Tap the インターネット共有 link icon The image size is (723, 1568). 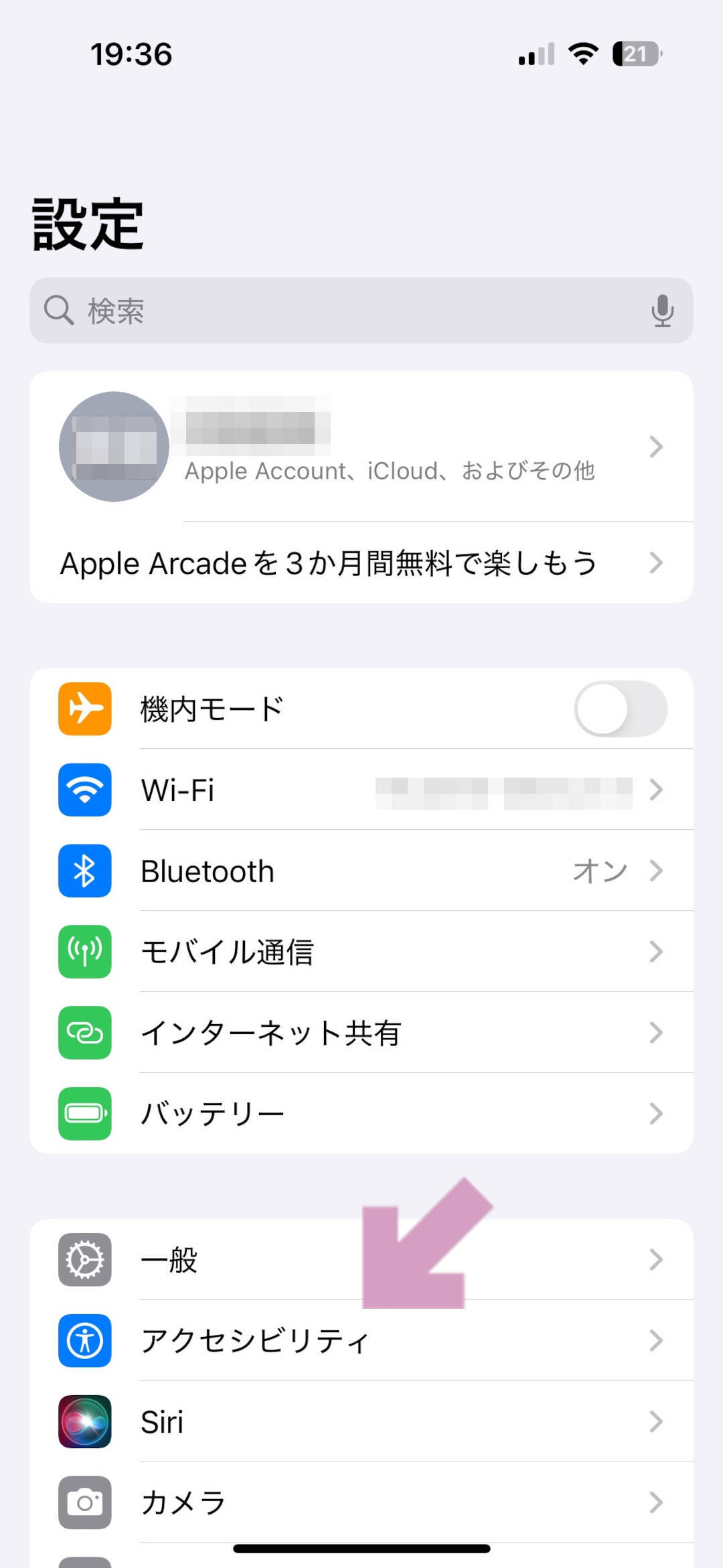point(84,1034)
